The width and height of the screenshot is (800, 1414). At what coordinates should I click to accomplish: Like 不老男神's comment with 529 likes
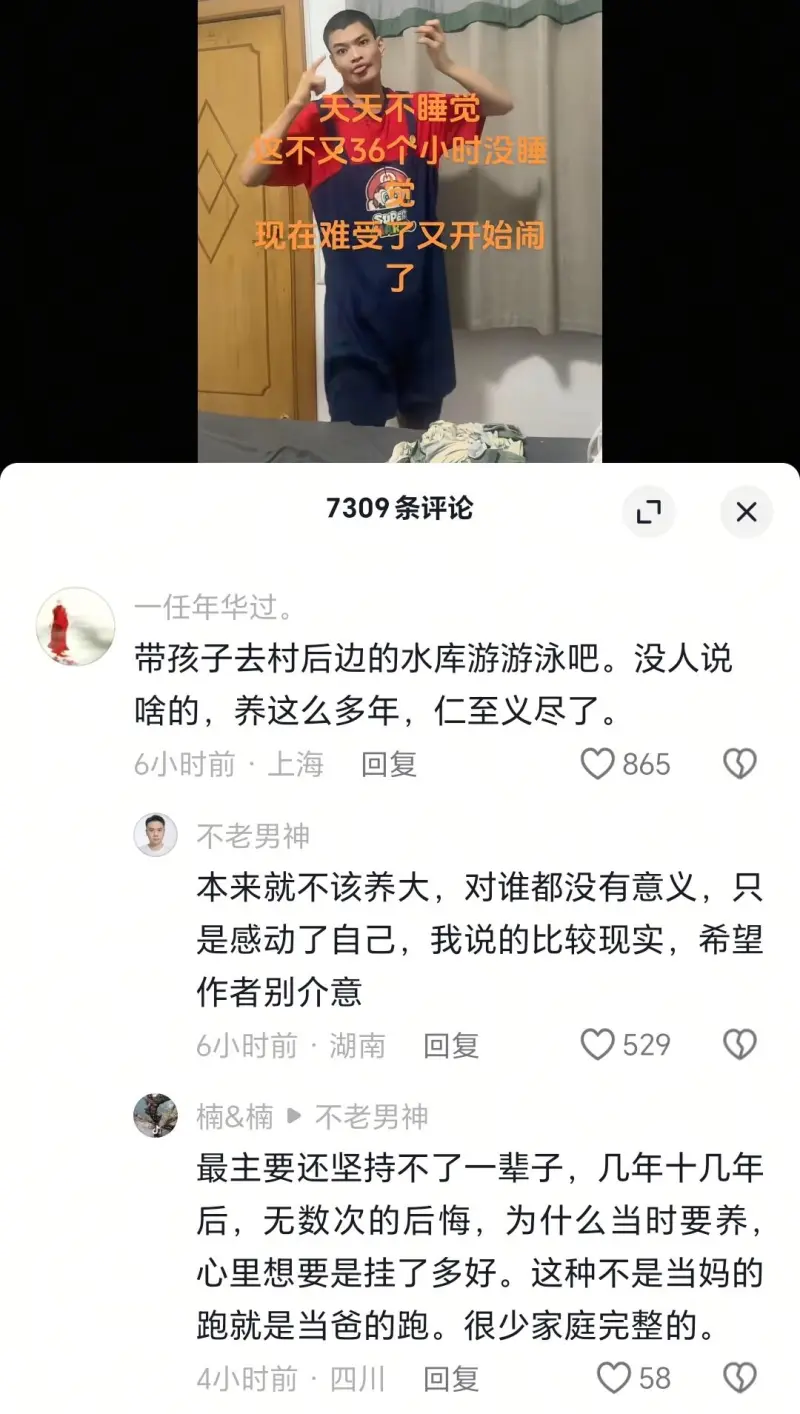coord(598,1045)
